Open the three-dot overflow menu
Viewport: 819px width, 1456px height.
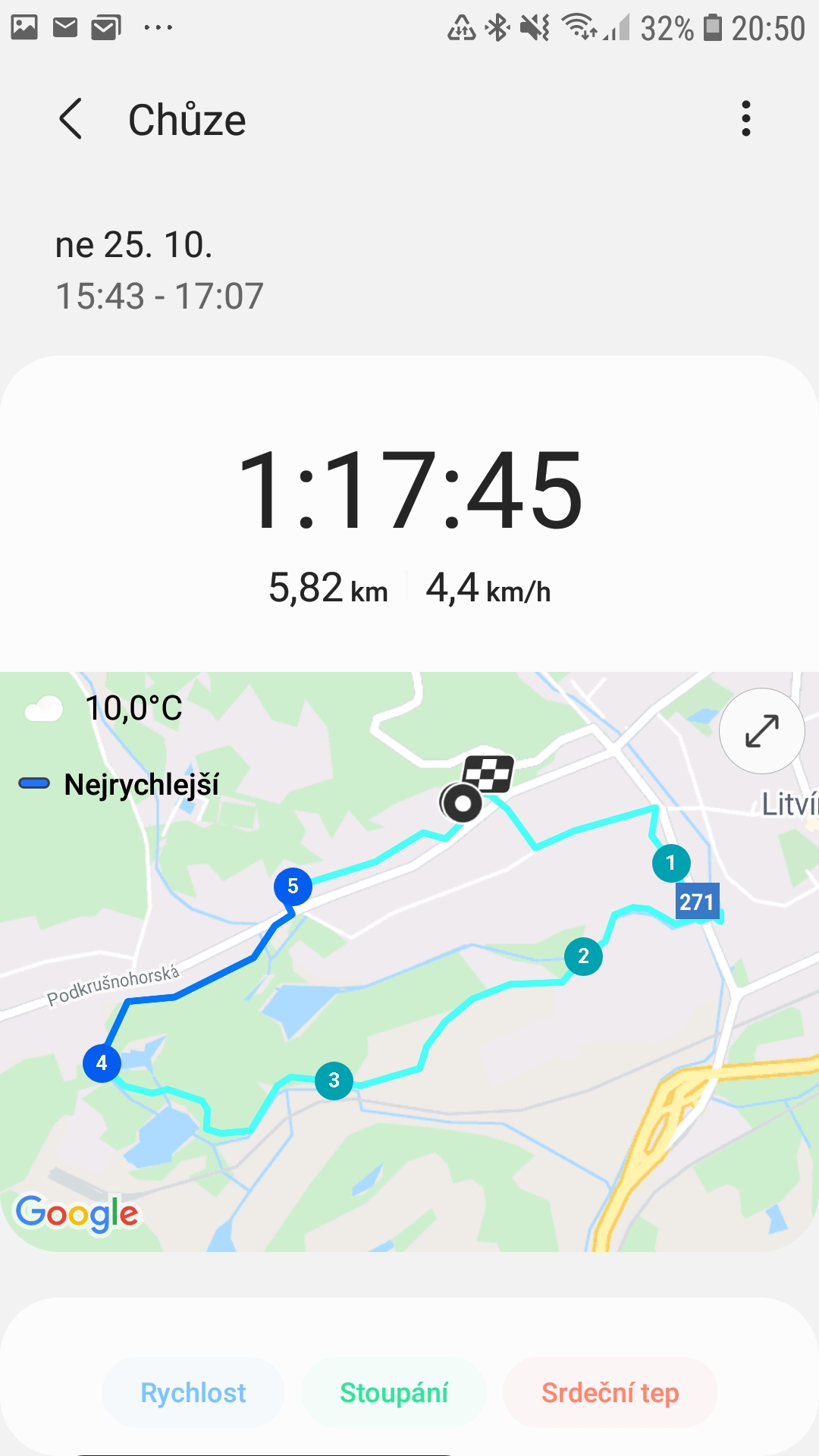coord(746,118)
